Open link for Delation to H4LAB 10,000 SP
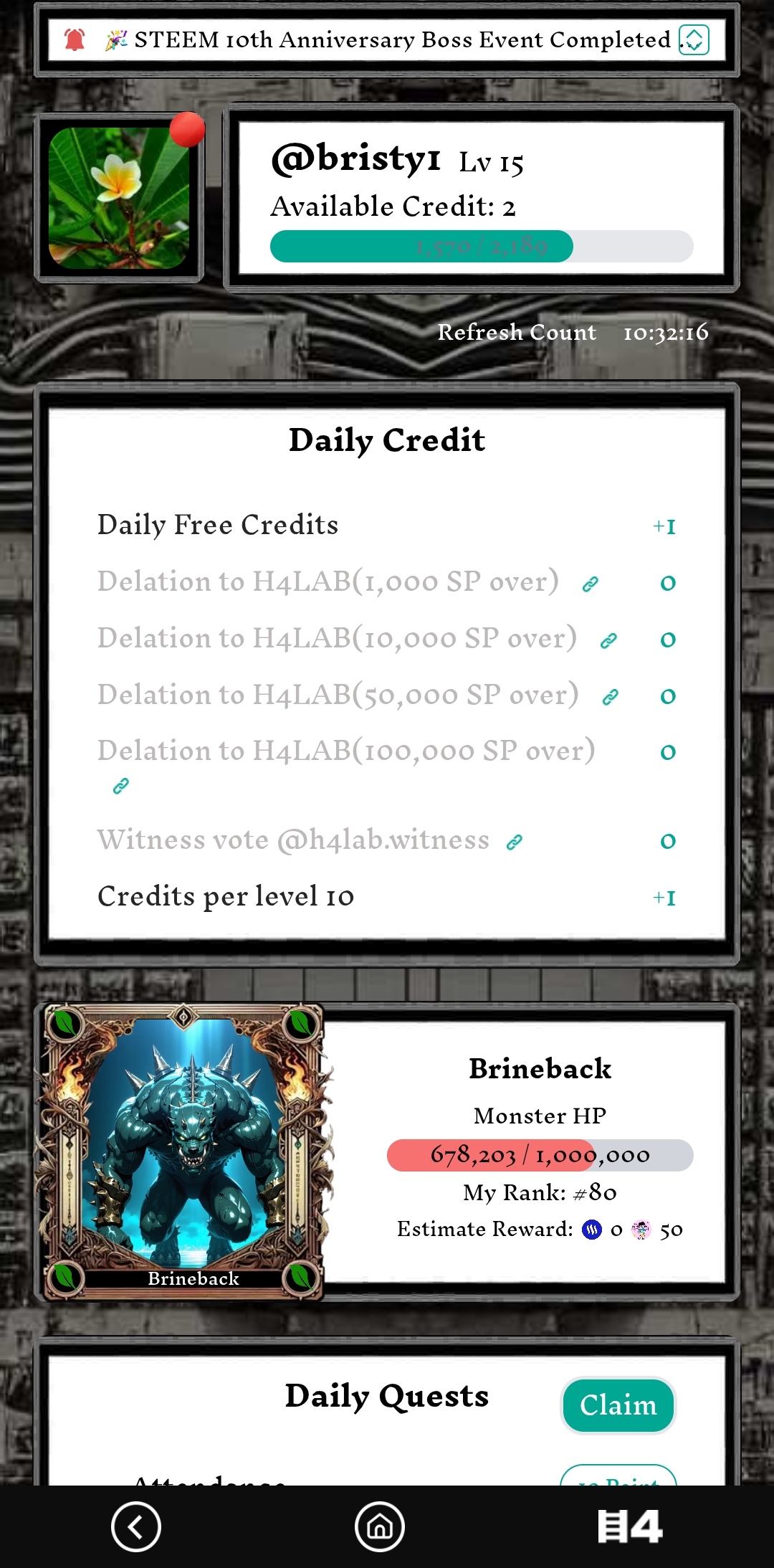The image size is (774, 1568). click(608, 641)
